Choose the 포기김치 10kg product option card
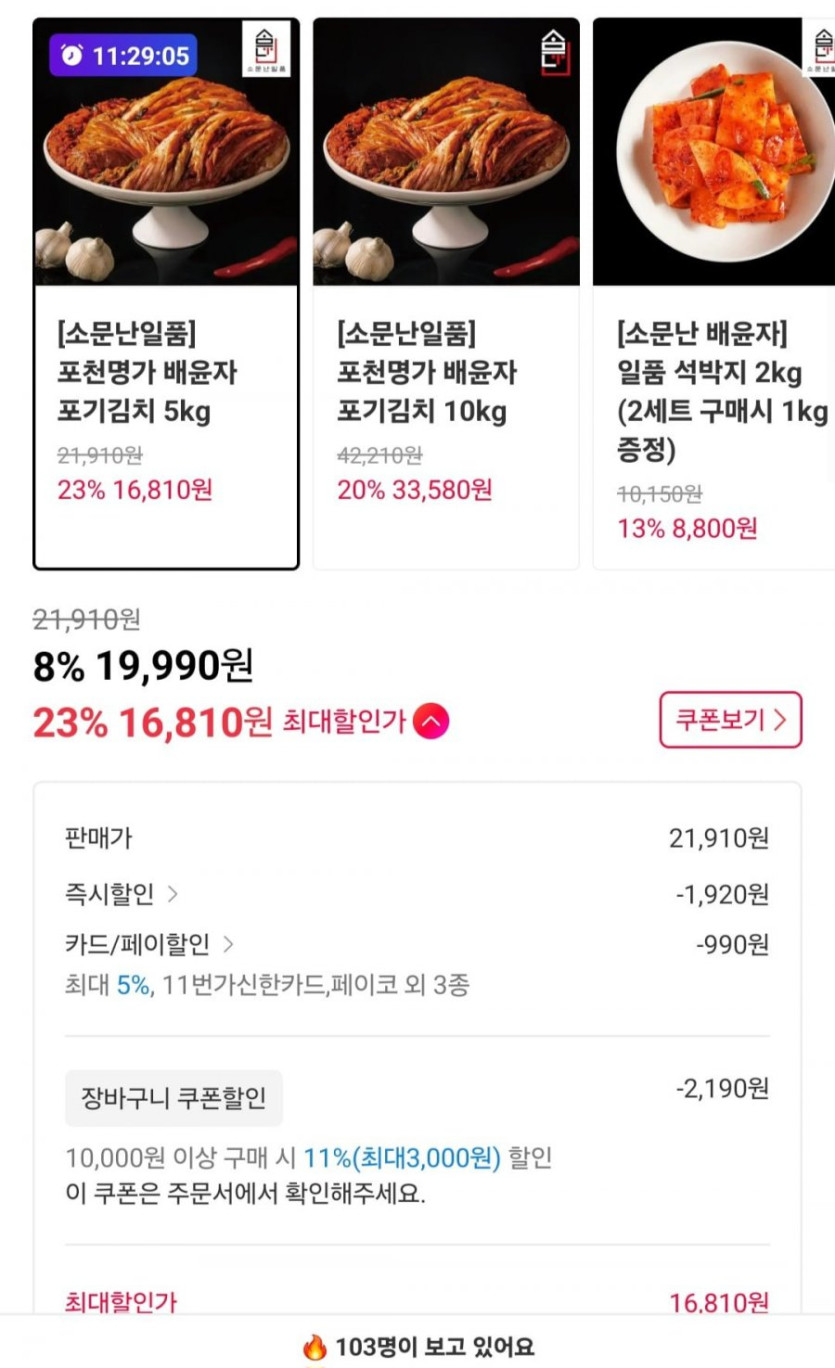This screenshot has width=835, height=1368. (x=446, y=294)
